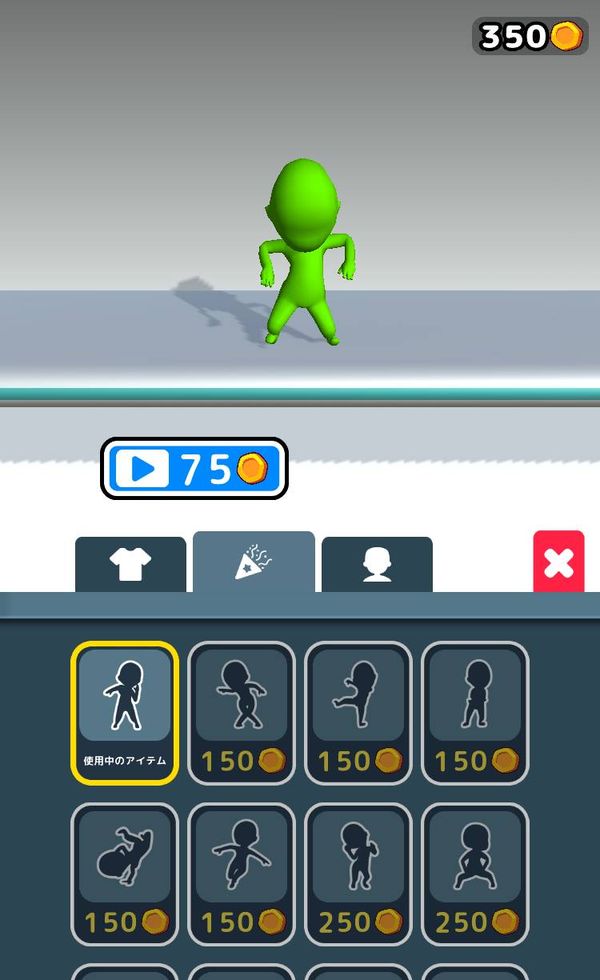
Task: Open the head character tab
Action: click(377, 564)
